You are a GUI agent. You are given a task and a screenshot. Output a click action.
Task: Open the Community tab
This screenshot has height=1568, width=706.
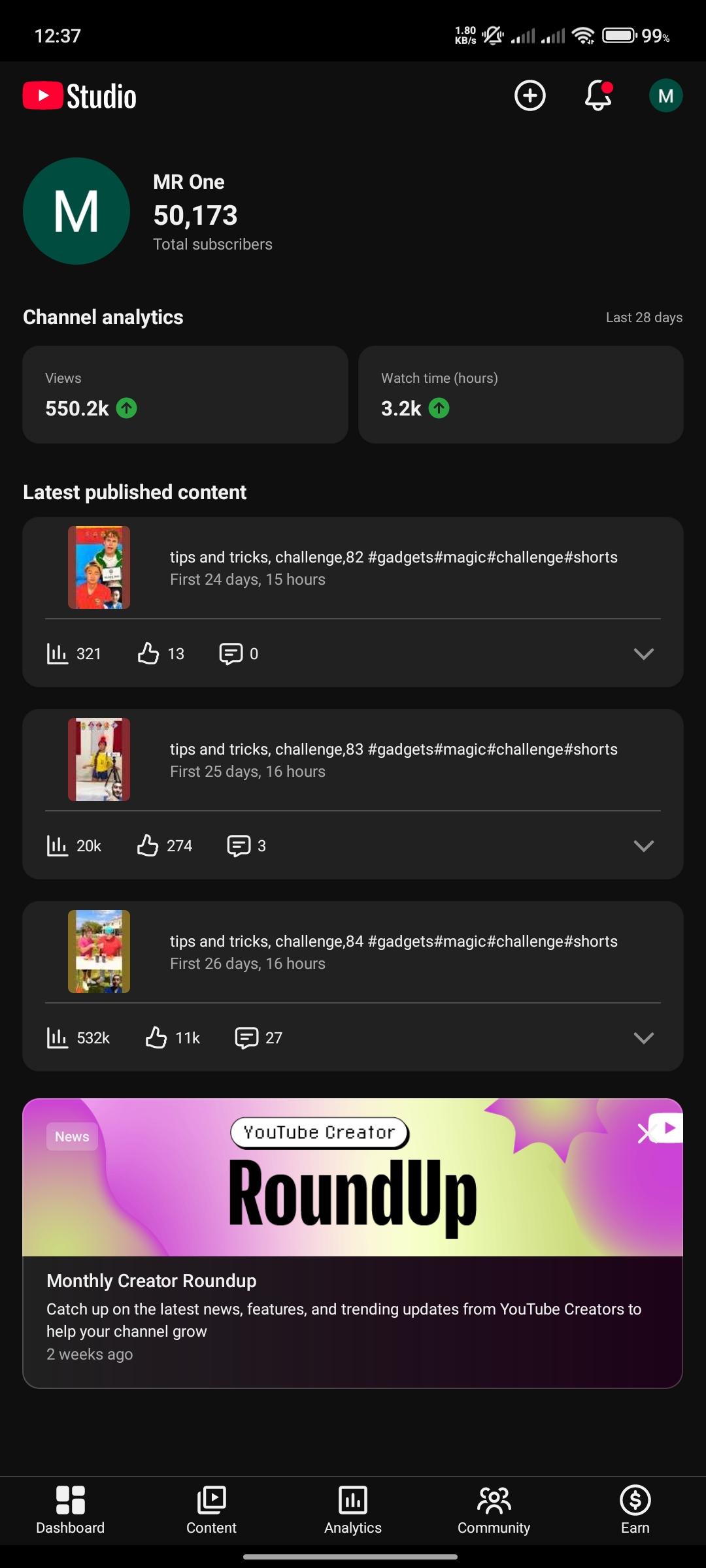point(494,1511)
